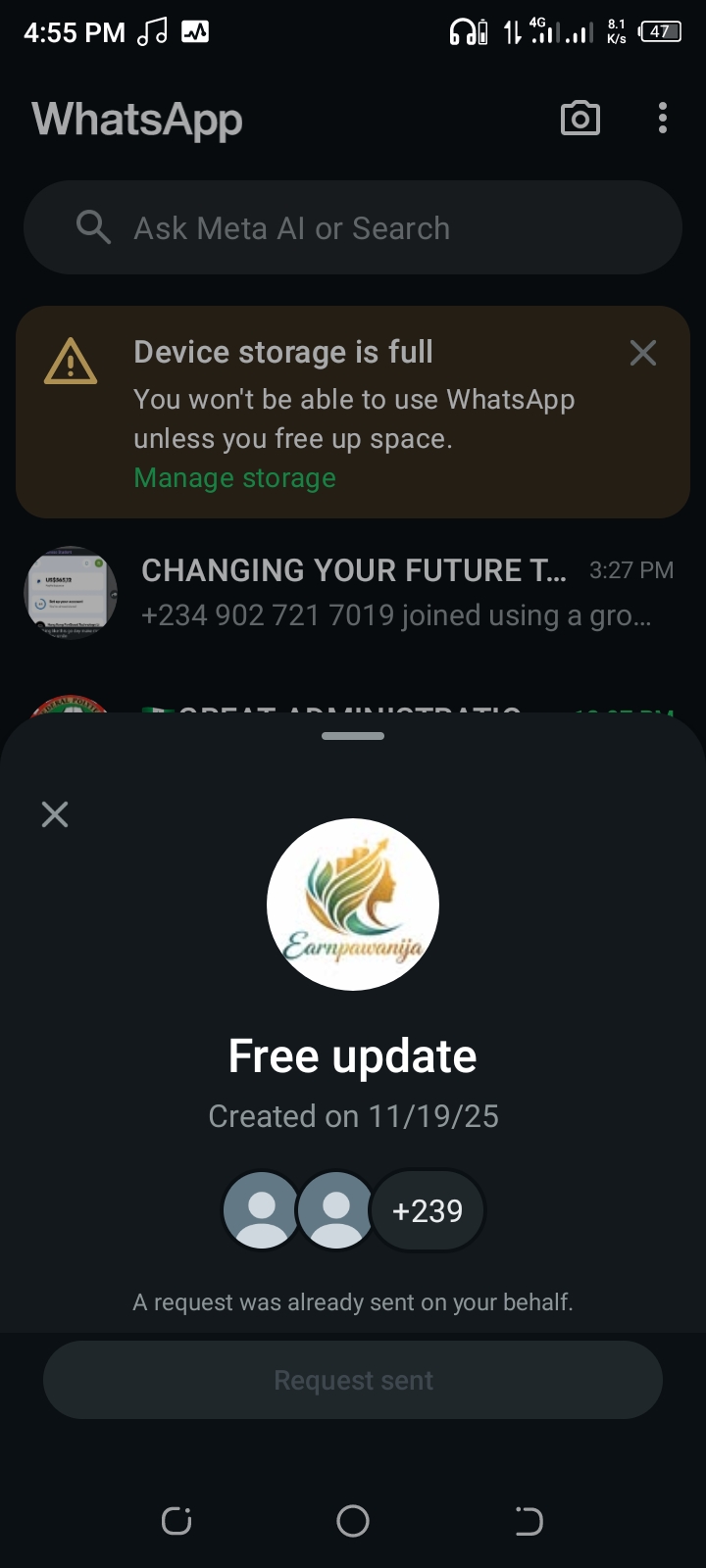Viewport: 706px width, 1568px height.
Task: Navigate back with the system back button
Action: pos(529,1521)
